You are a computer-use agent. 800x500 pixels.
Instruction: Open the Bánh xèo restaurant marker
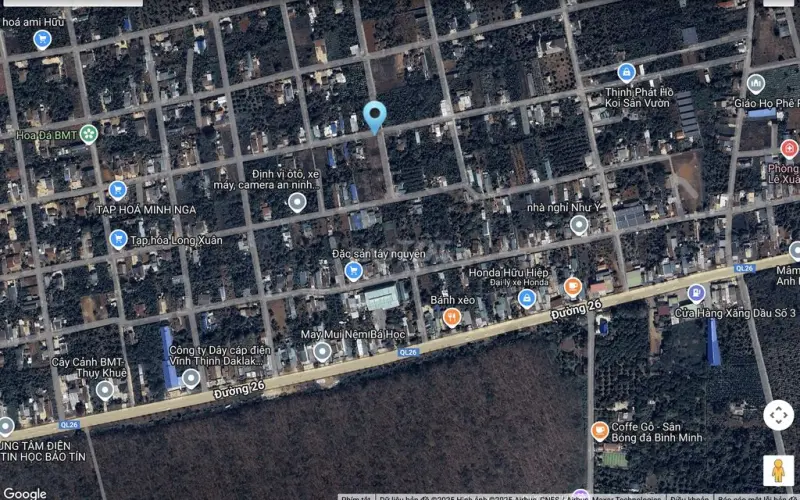pos(451,318)
